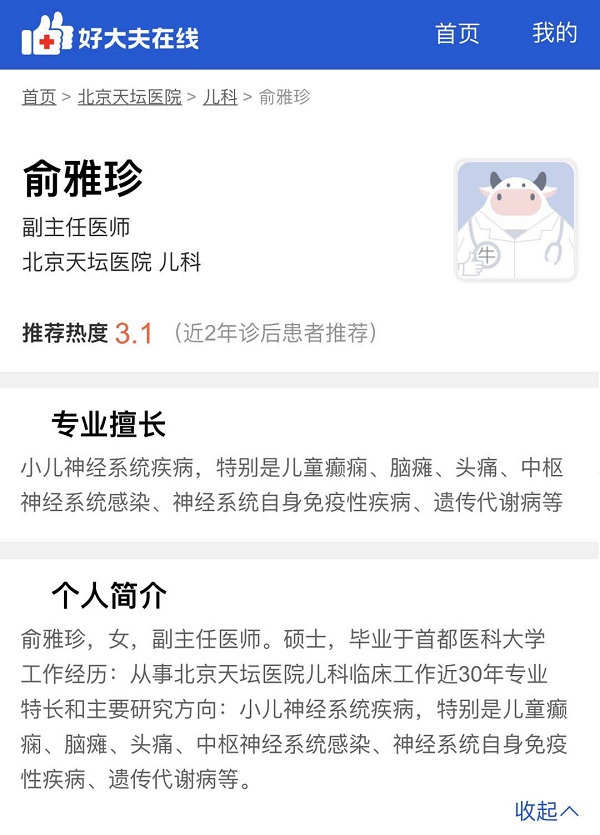Open 我的 account page
The width and height of the screenshot is (600, 835).
[x=555, y=33]
